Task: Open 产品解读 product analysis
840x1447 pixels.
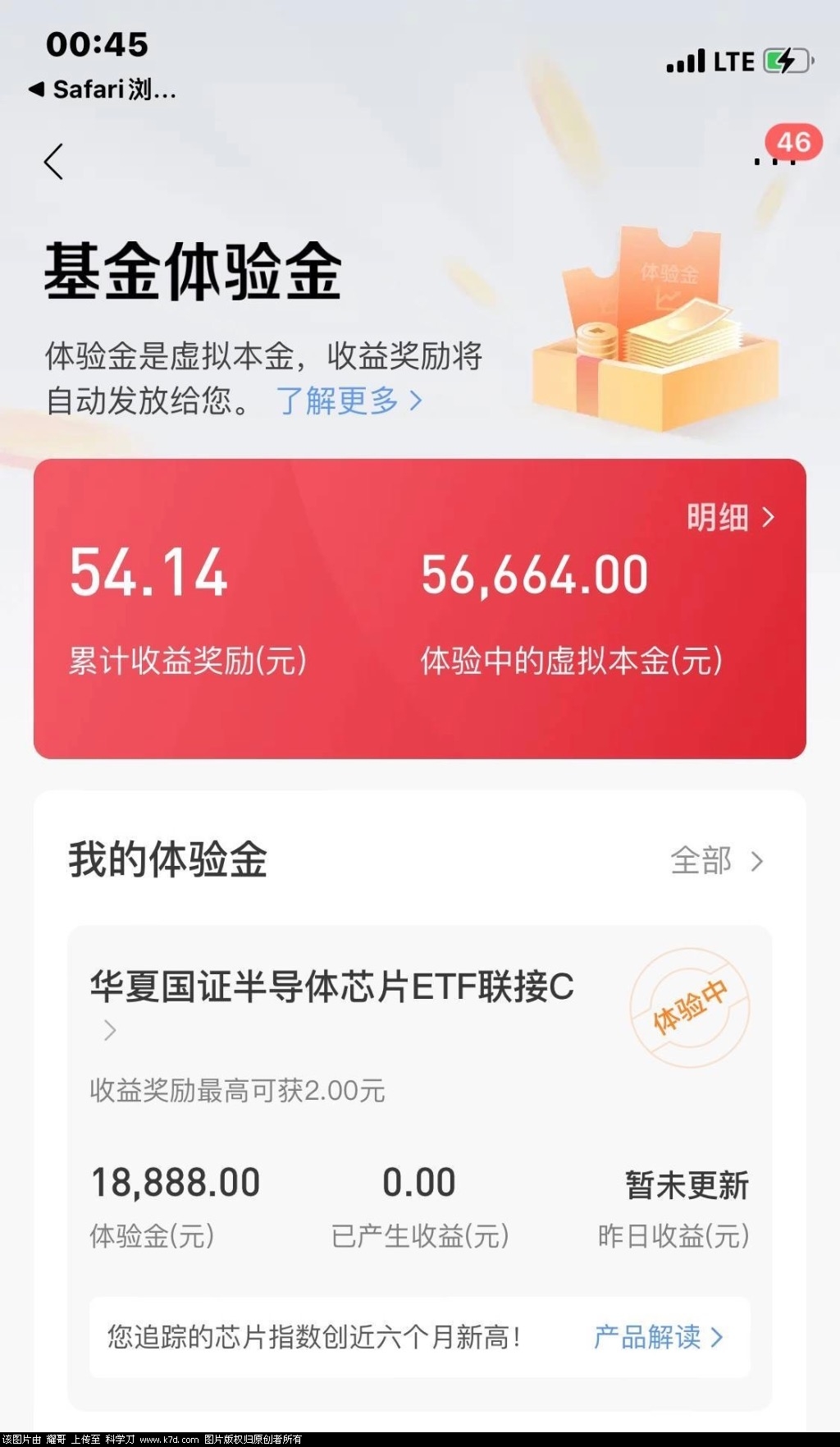Action: 658,1337
